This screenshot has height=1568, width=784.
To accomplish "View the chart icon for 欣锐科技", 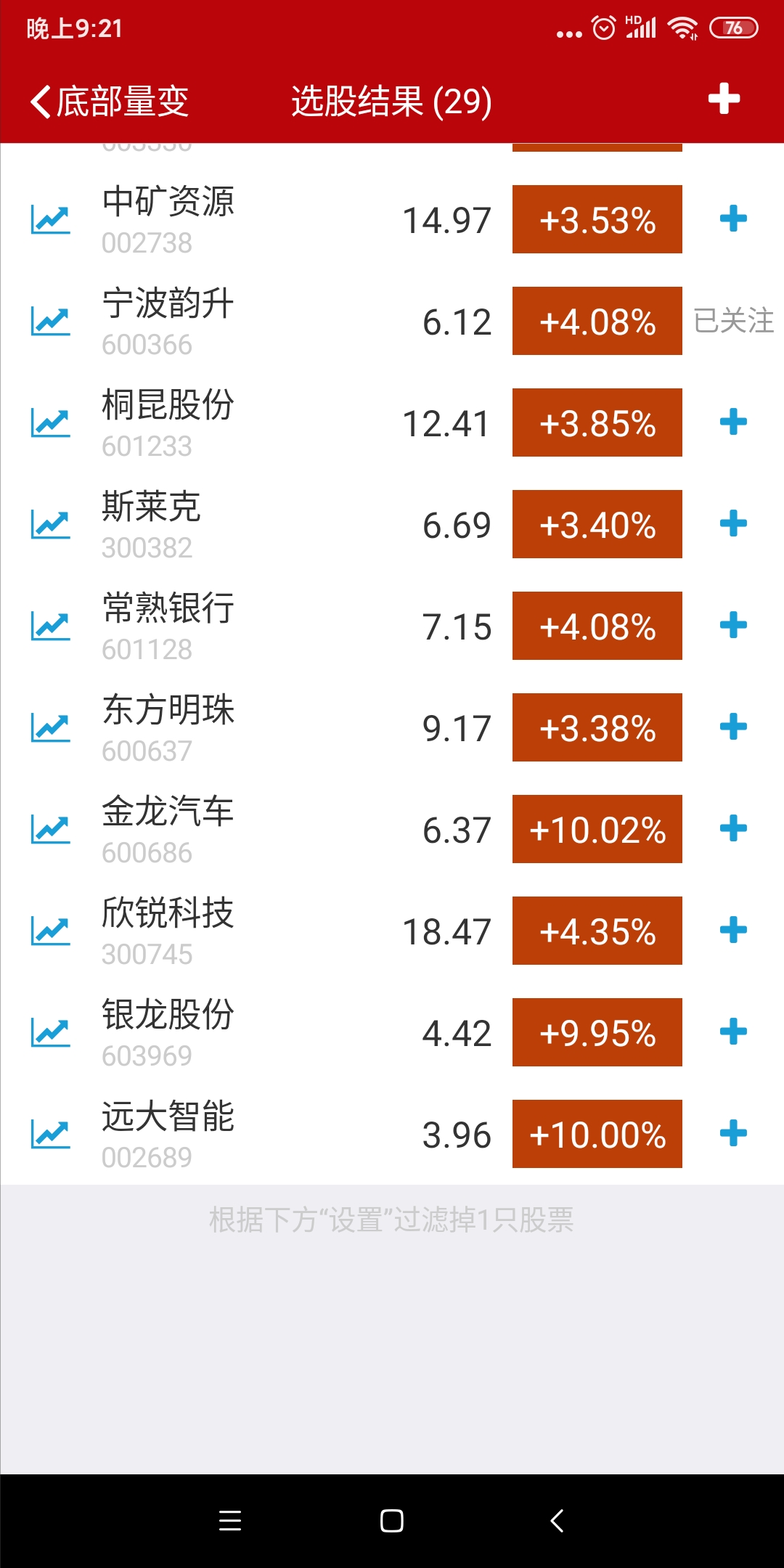I will click(50, 931).
